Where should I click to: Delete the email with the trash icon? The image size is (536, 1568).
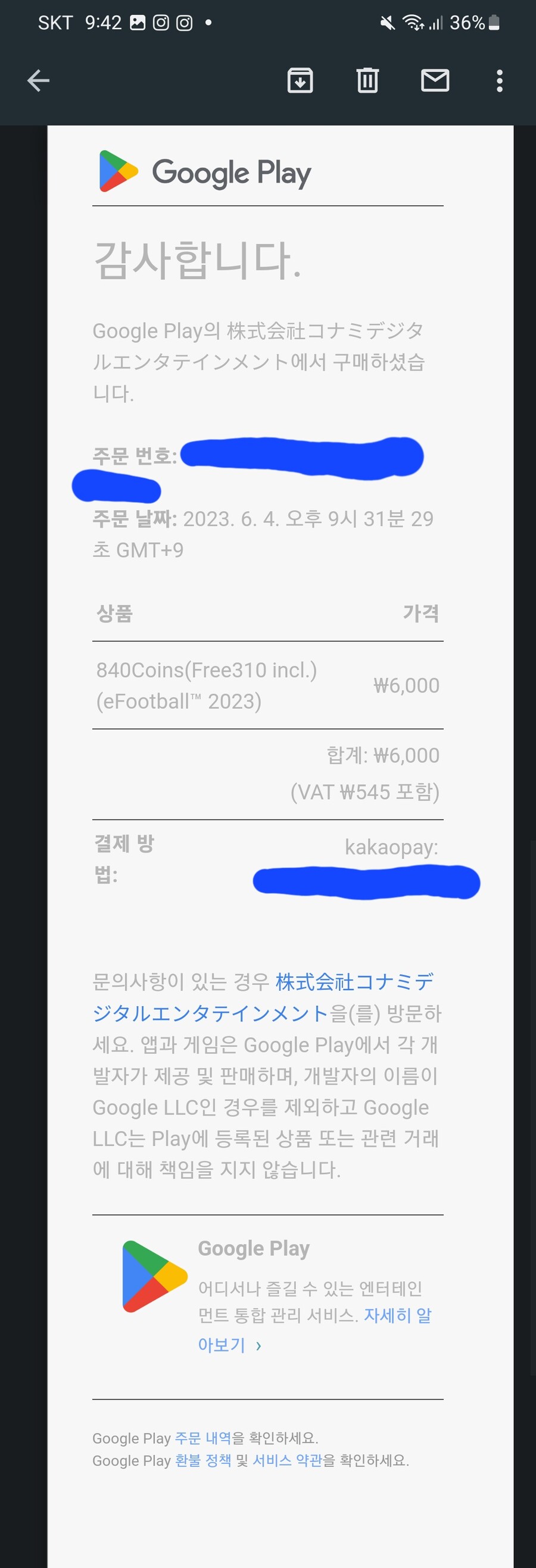click(367, 80)
